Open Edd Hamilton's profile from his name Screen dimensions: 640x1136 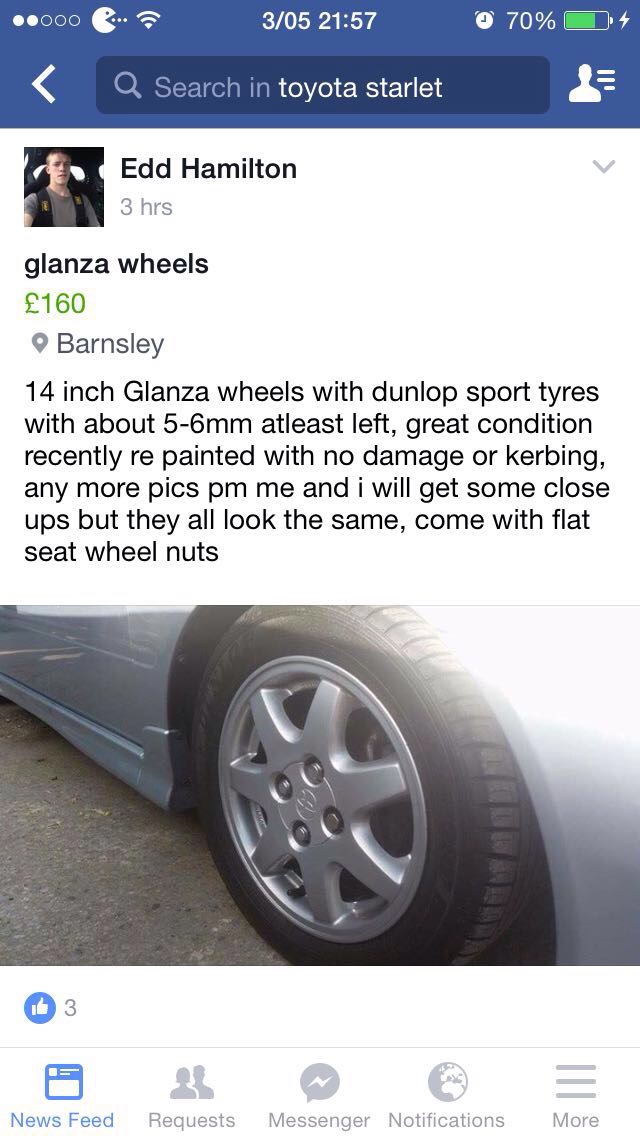pos(209,168)
